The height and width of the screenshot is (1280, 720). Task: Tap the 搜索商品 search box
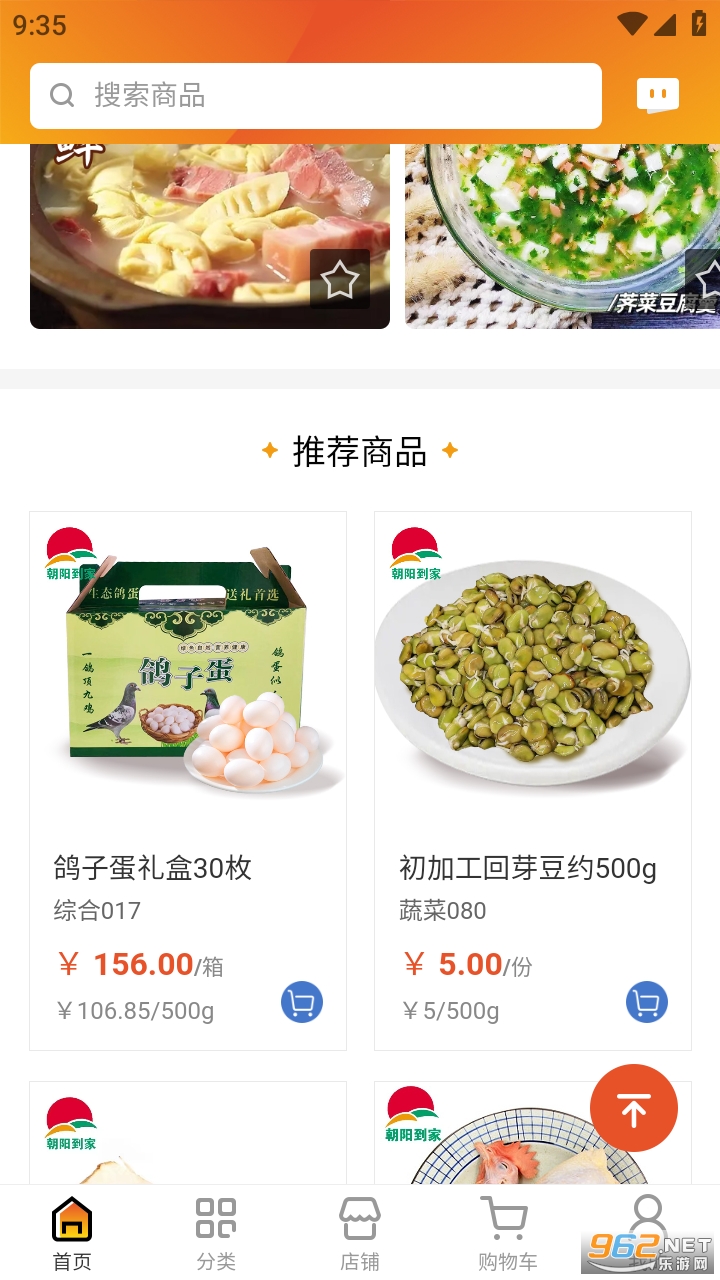tap(316, 96)
